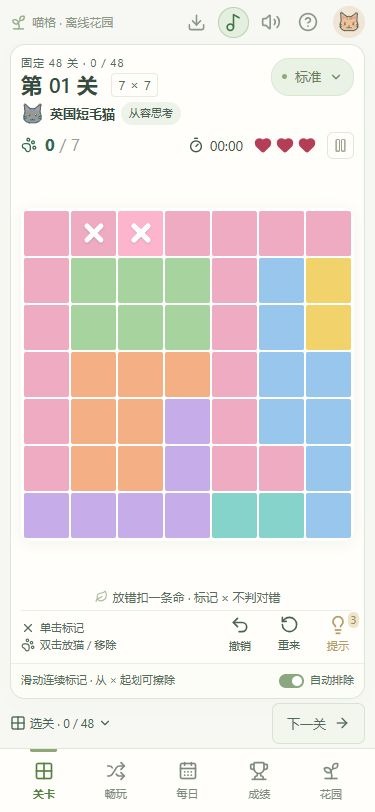Open the cat avatar profile

click(x=349, y=22)
